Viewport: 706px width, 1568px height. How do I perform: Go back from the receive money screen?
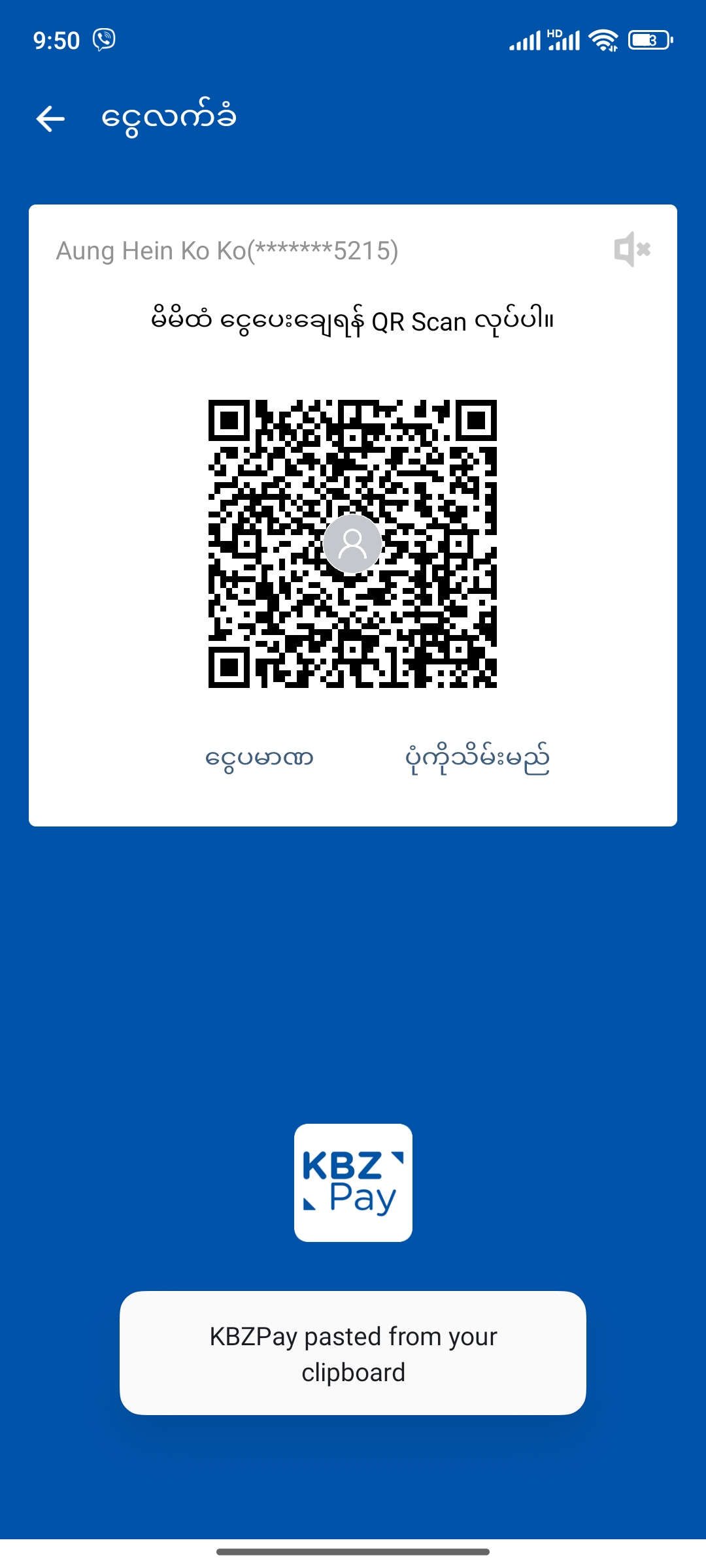coord(50,119)
